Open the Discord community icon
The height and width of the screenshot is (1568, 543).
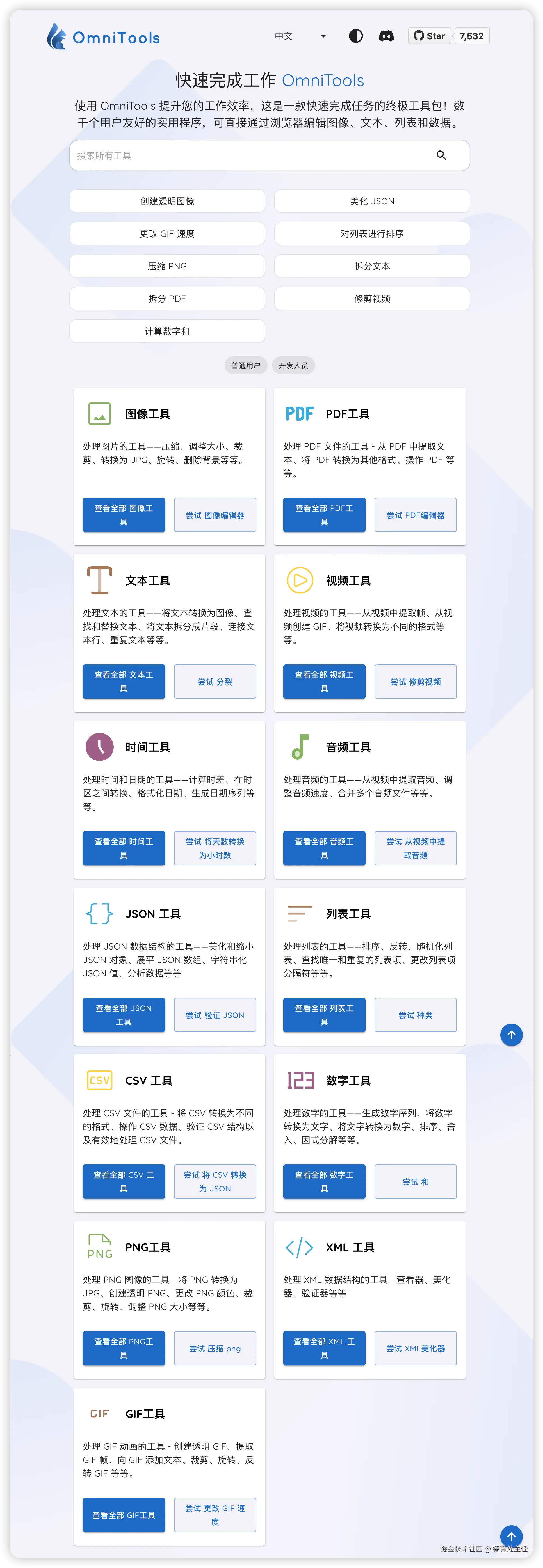[x=386, y=36]
